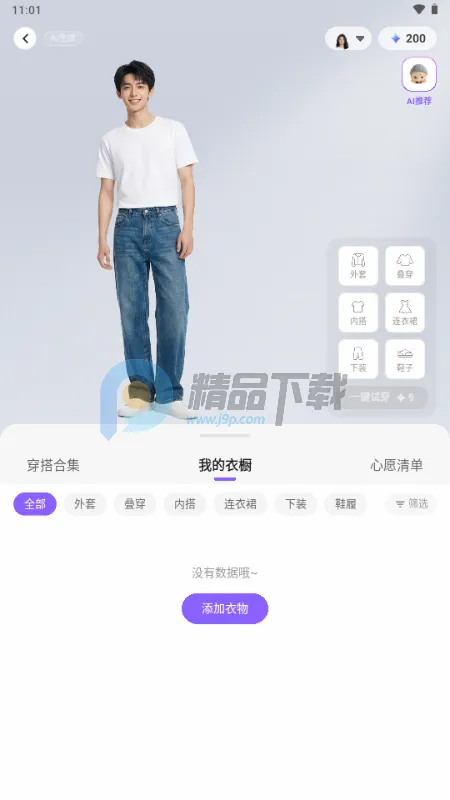Image resolution: width=450 pixels, height=800 pixels.
Task: Open the 200 diamond credits balance
Action: click(407, 39)
